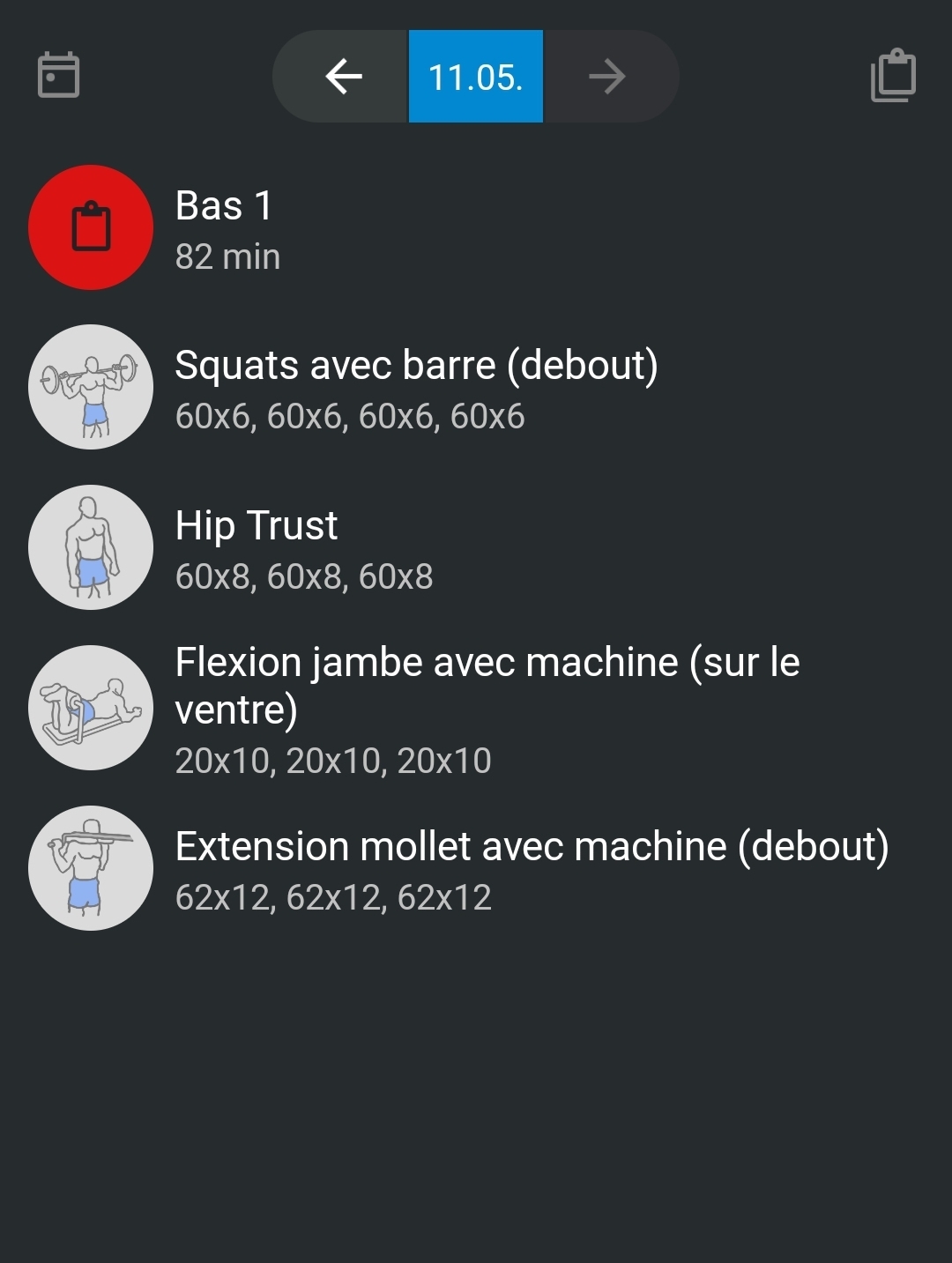Viewport: 952px width, 1263px height.
Task: Go to the previous day
Action: coord(343,77)
